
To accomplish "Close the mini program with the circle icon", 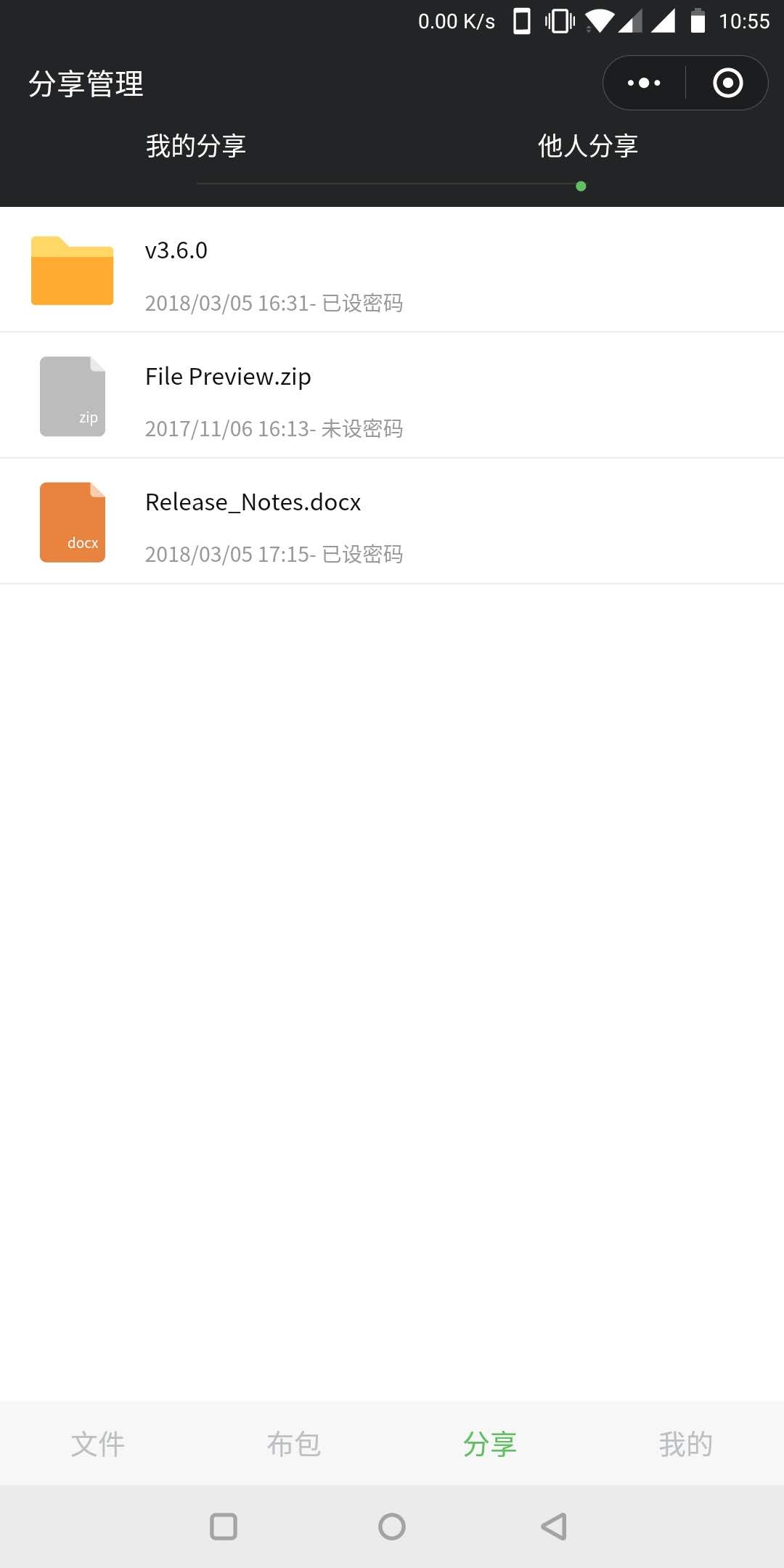I will click(727, 83).
